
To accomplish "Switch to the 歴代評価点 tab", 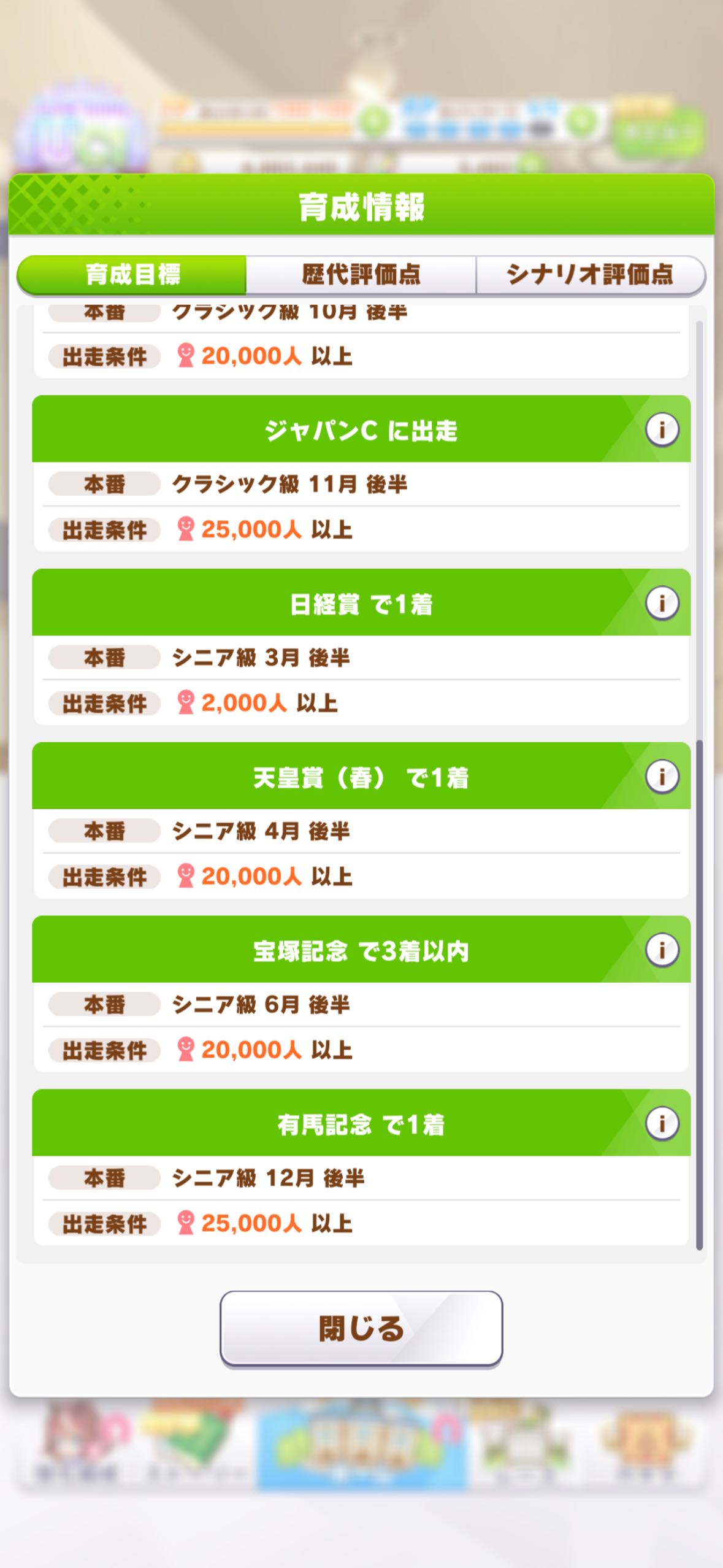I will click(x=361, y=274).
